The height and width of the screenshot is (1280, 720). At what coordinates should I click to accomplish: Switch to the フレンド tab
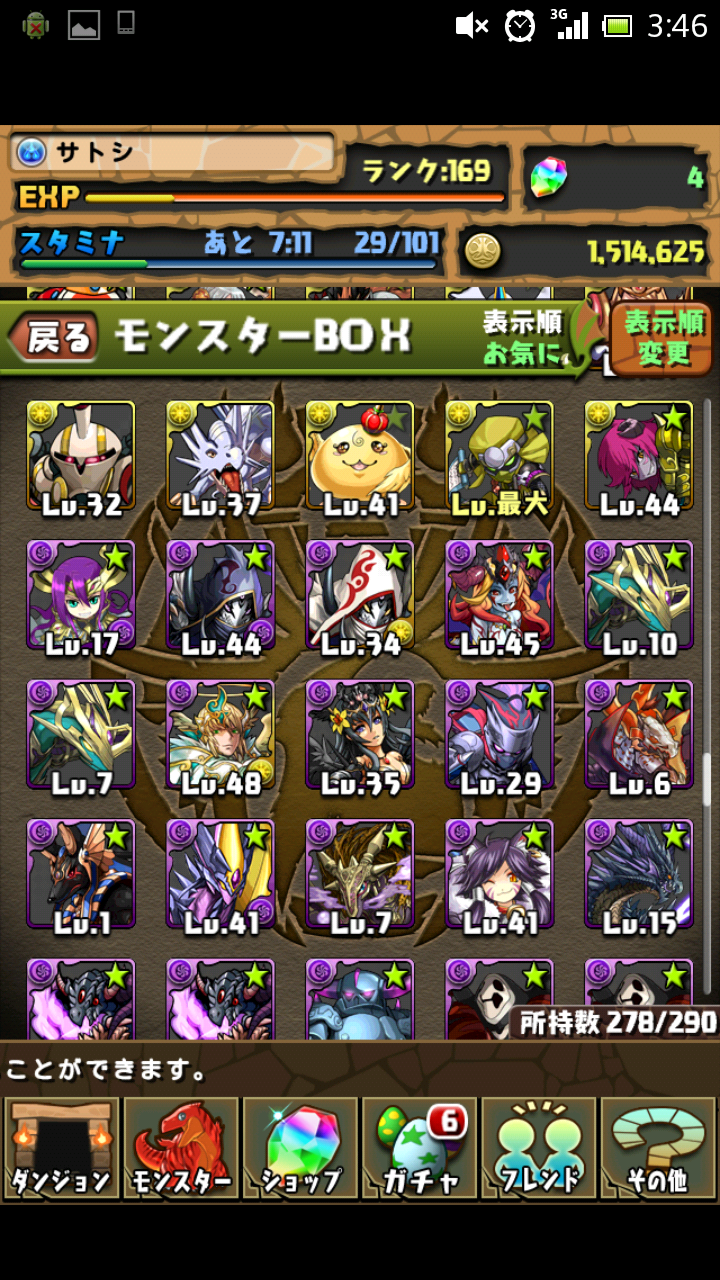[x=538, y=1148]
